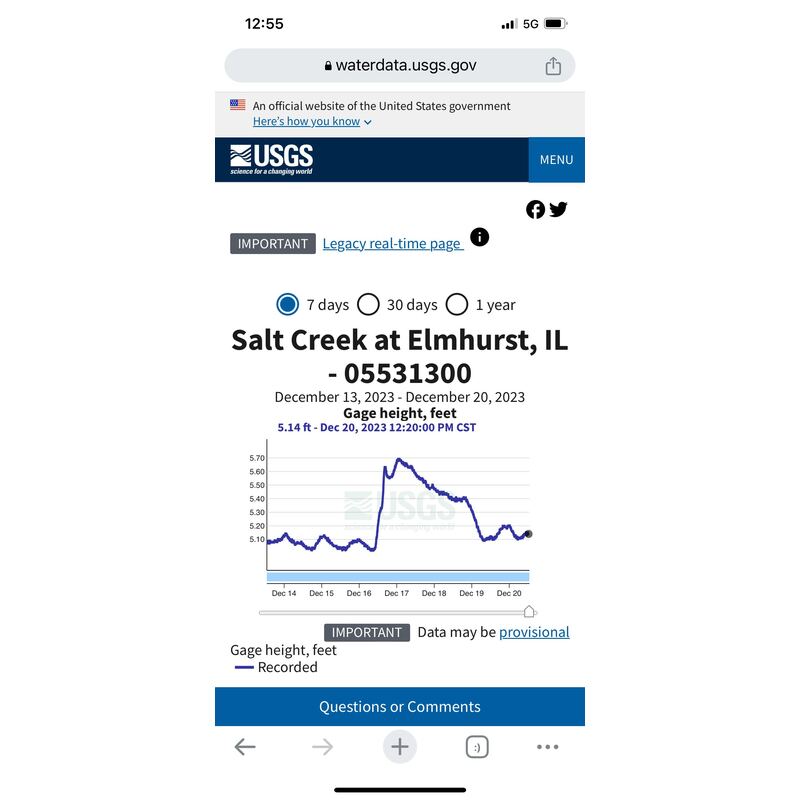Select the 30 days time range

(x=368, y=304)
